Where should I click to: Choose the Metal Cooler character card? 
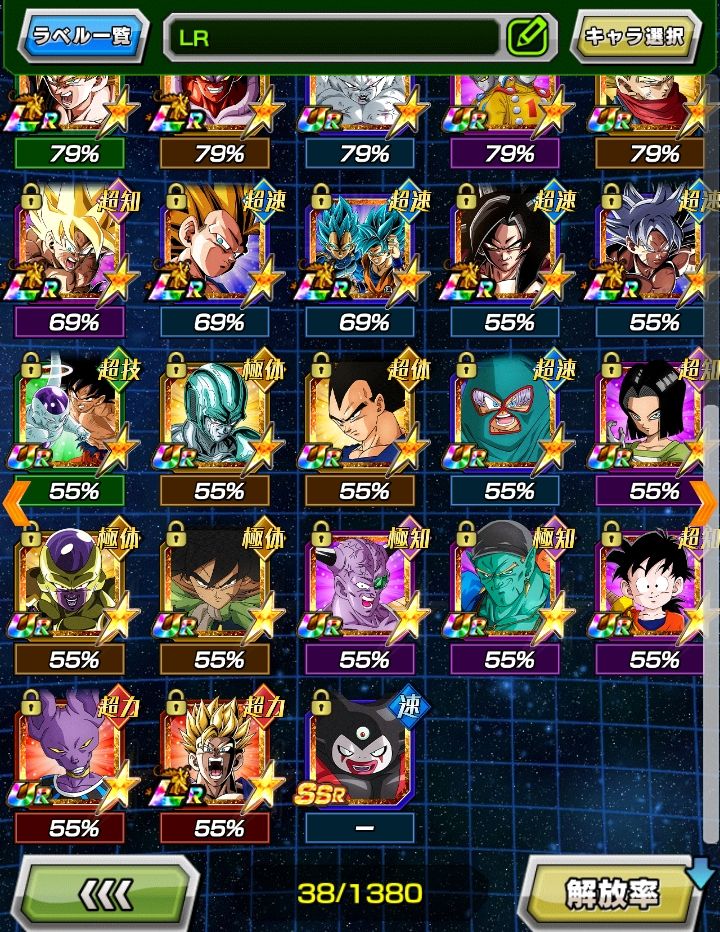click(215, 418)
